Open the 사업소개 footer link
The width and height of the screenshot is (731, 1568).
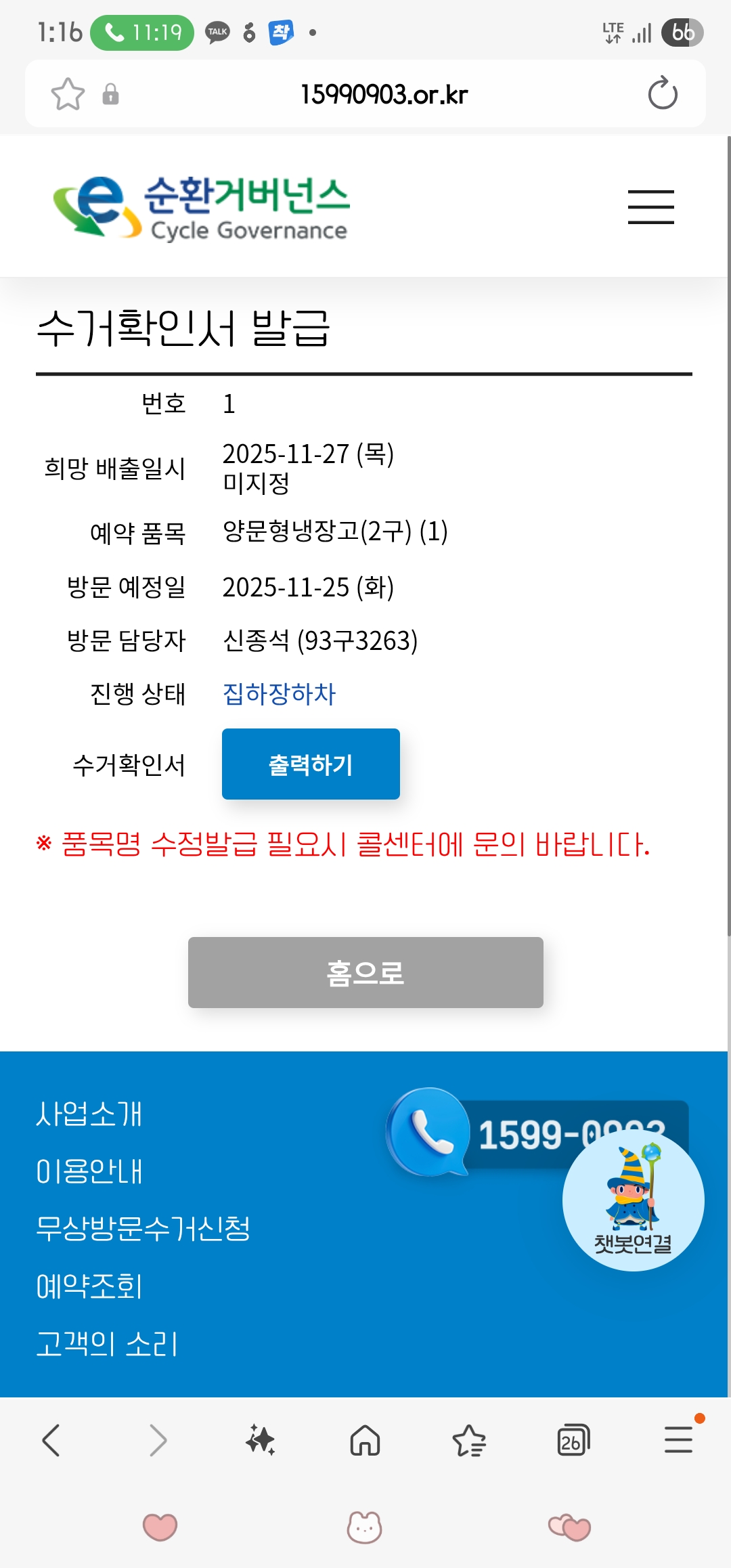click(89, 1114)
